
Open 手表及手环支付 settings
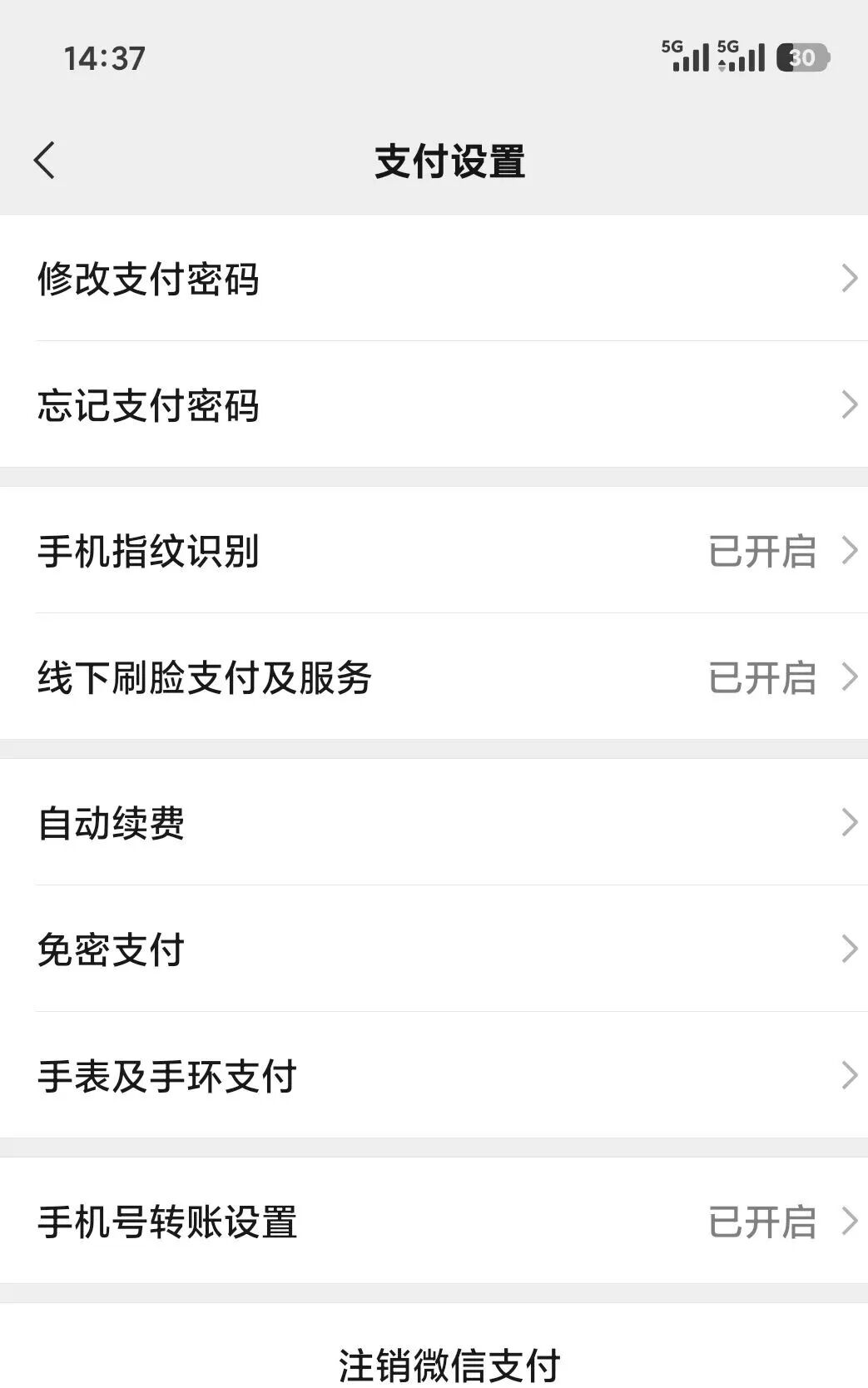pyautogui.click(x=434, y=1075)
